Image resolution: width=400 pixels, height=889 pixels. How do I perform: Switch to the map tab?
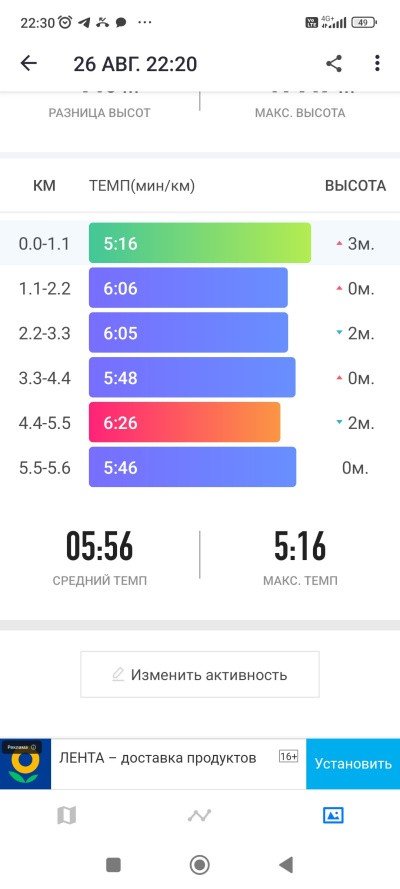click(x=66, y=816)
